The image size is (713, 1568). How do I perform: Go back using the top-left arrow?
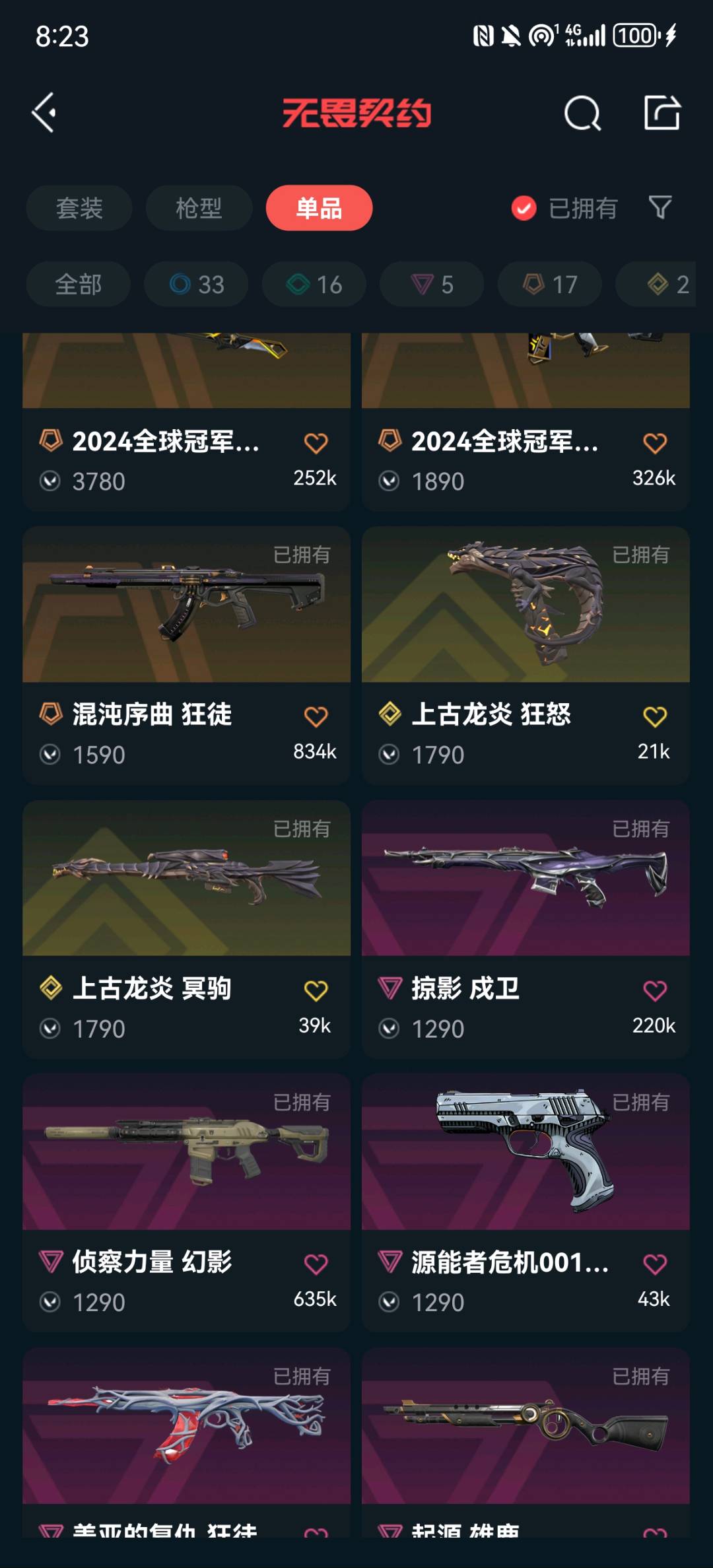pos(44,113)
